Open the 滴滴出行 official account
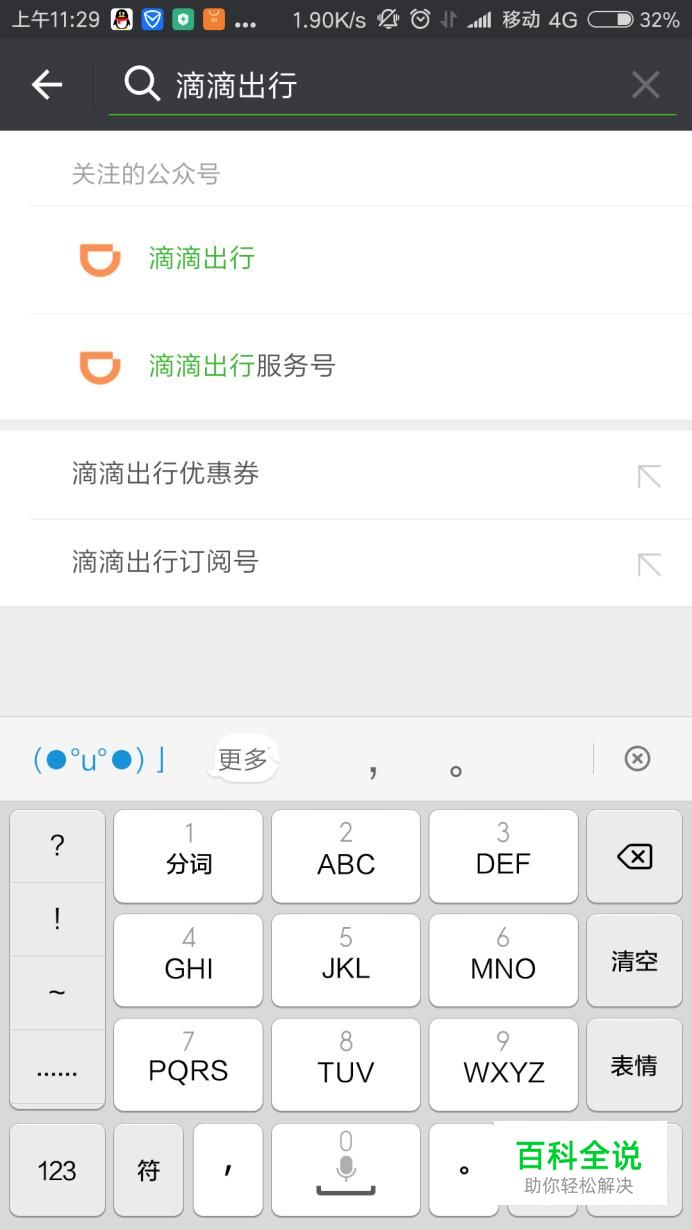 (x=346, y=260)
